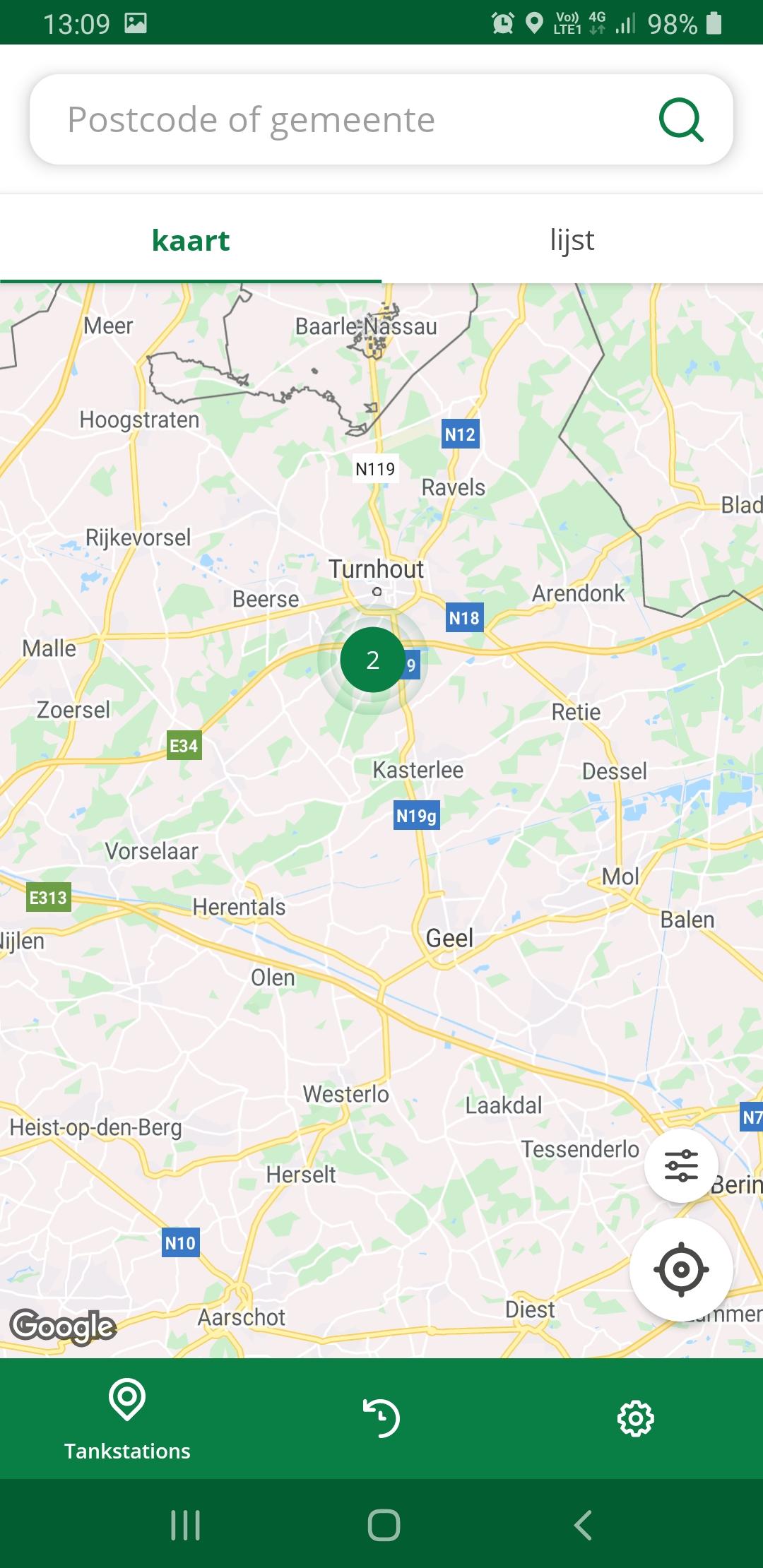Open settings gear in bottom bar
The height and width of the screenshot is (1568, 763).
[x=636, y=1418]
